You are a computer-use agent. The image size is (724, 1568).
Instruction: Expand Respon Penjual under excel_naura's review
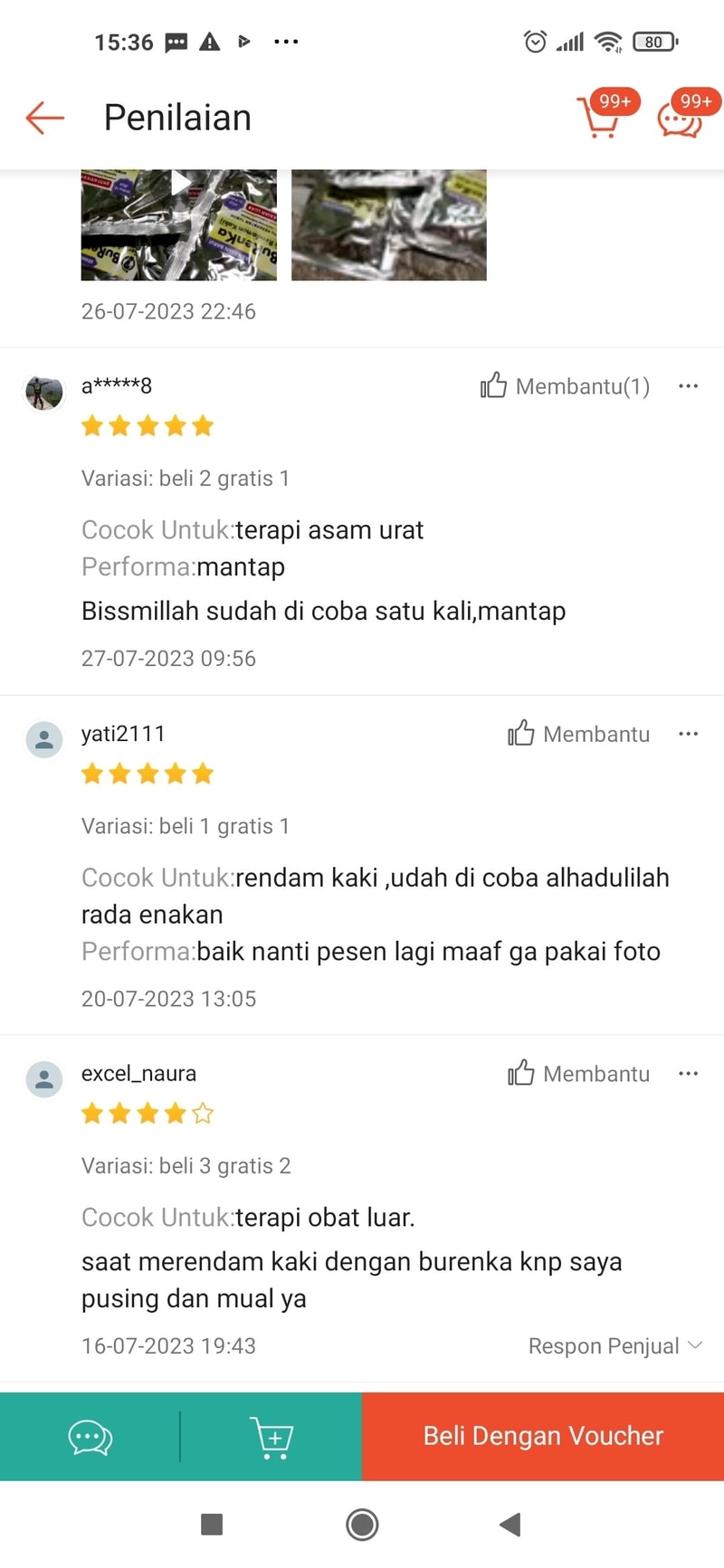tap(614, 1346)
